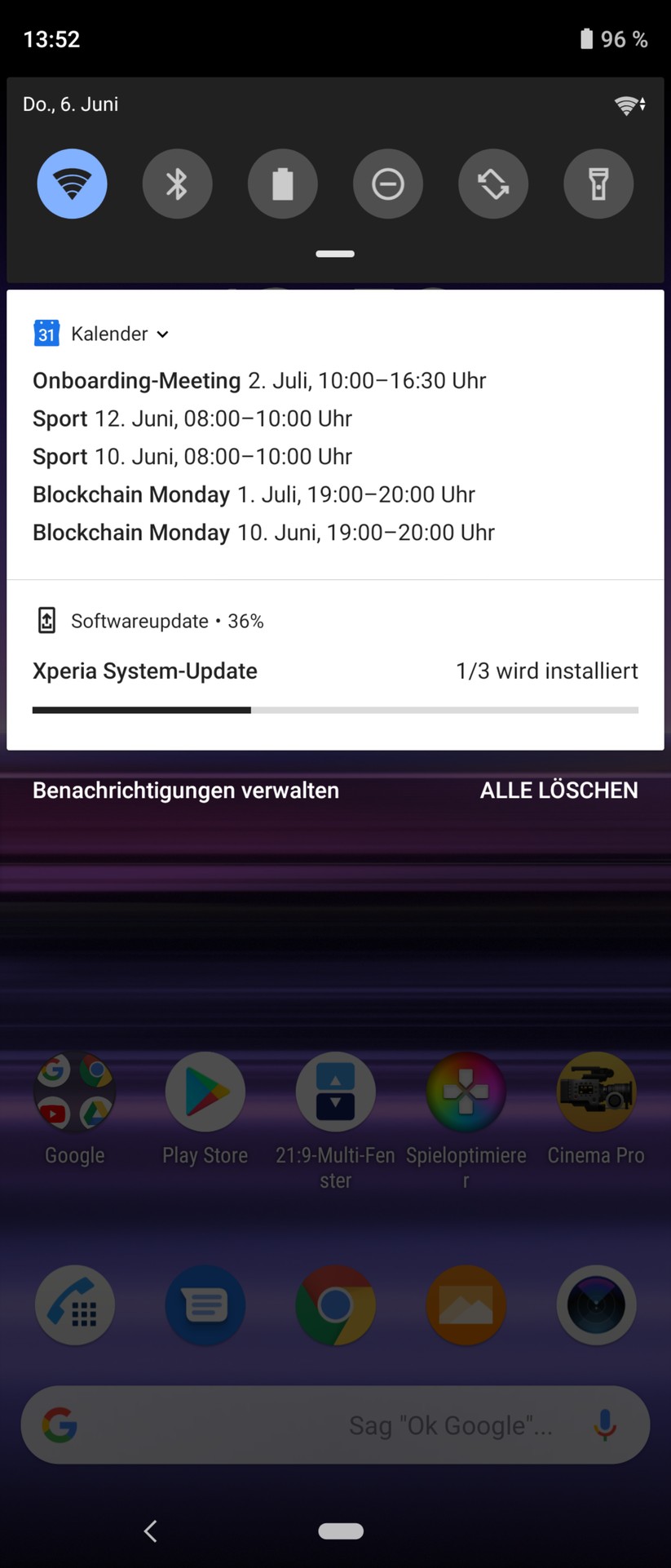Open Benachrichtigungen verwalten
The height and width of the screenshot is (1568, 671).
(185, 790)
